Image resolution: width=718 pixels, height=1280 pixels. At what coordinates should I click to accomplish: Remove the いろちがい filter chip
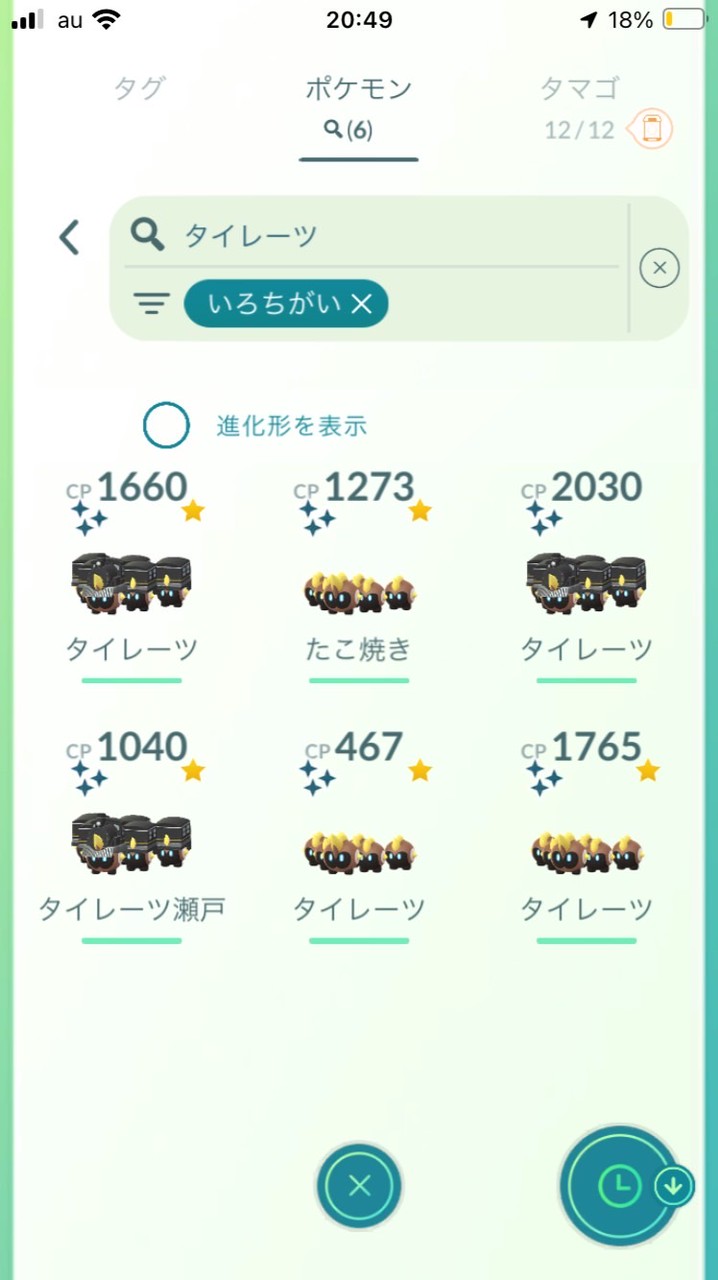362,304
